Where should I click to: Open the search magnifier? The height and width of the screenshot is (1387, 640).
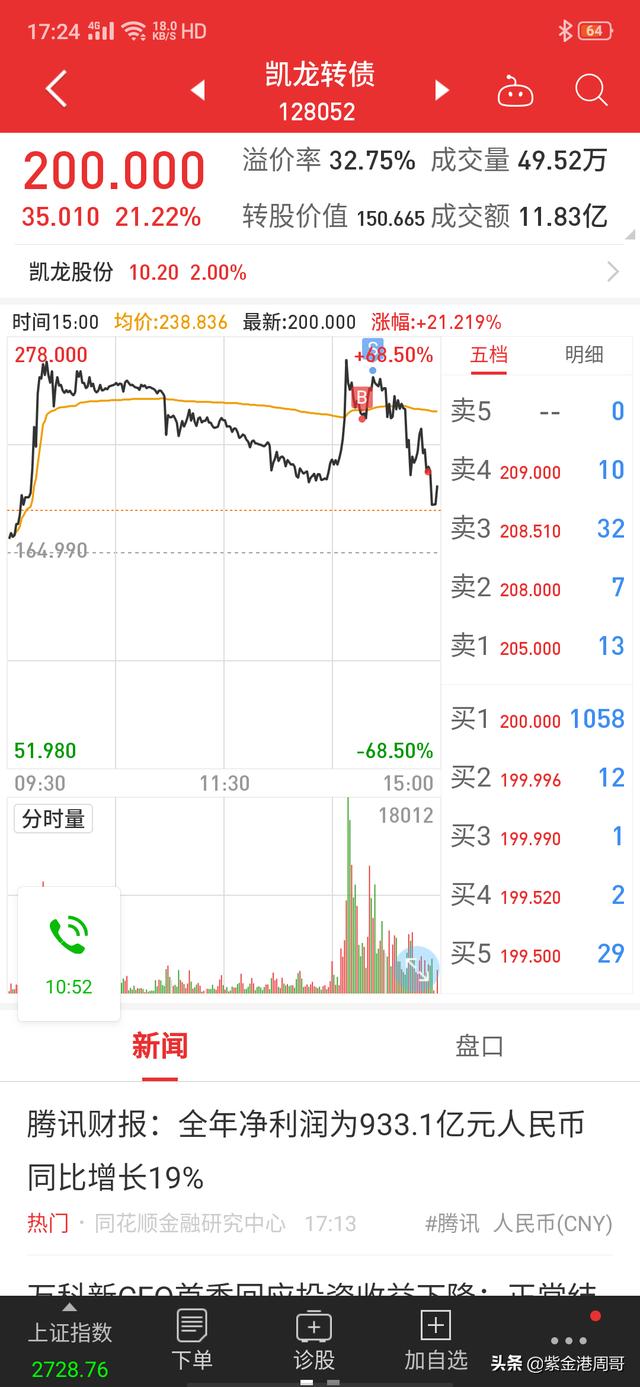(591, 91)
